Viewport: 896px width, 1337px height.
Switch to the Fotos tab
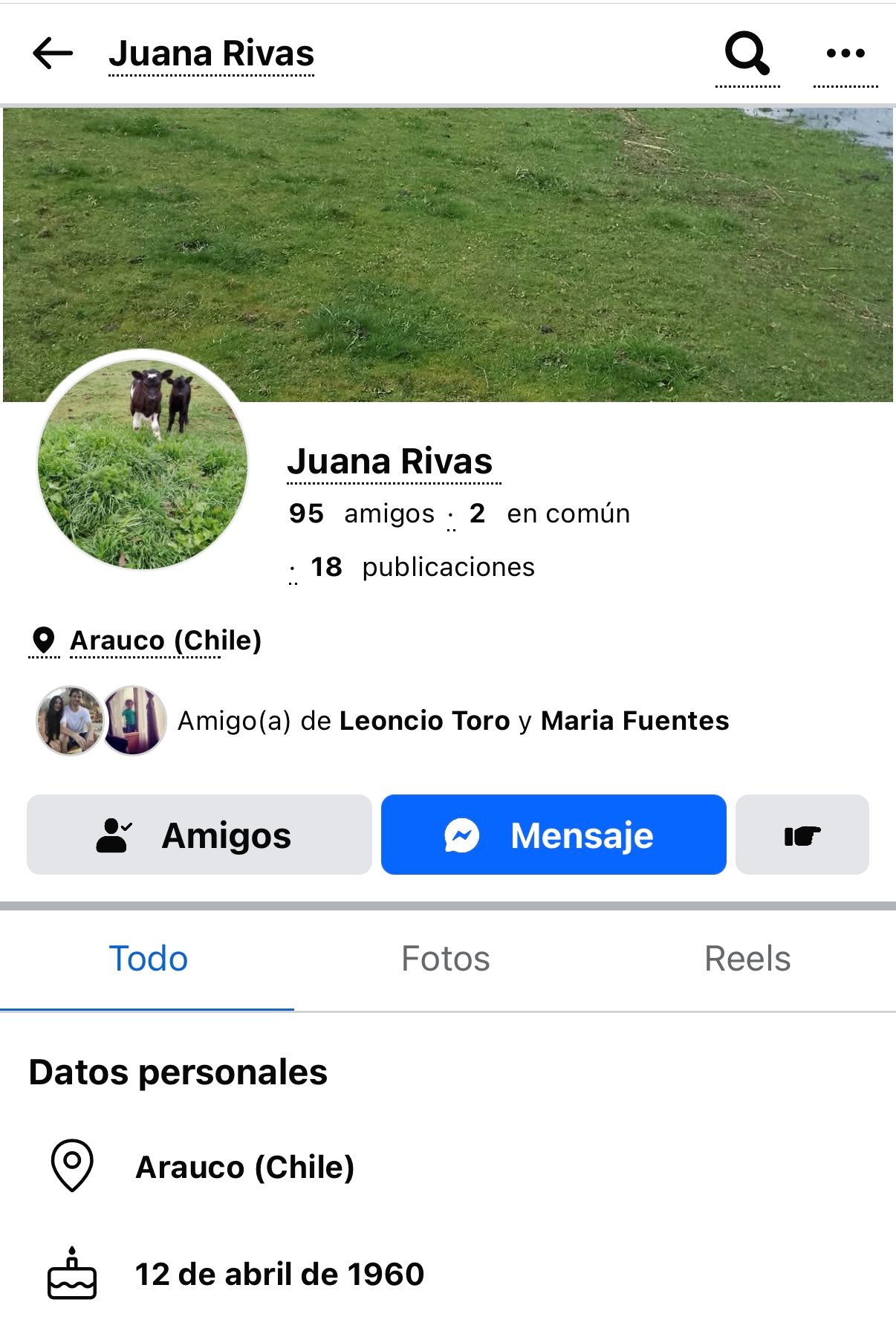(x=446, y=959)
